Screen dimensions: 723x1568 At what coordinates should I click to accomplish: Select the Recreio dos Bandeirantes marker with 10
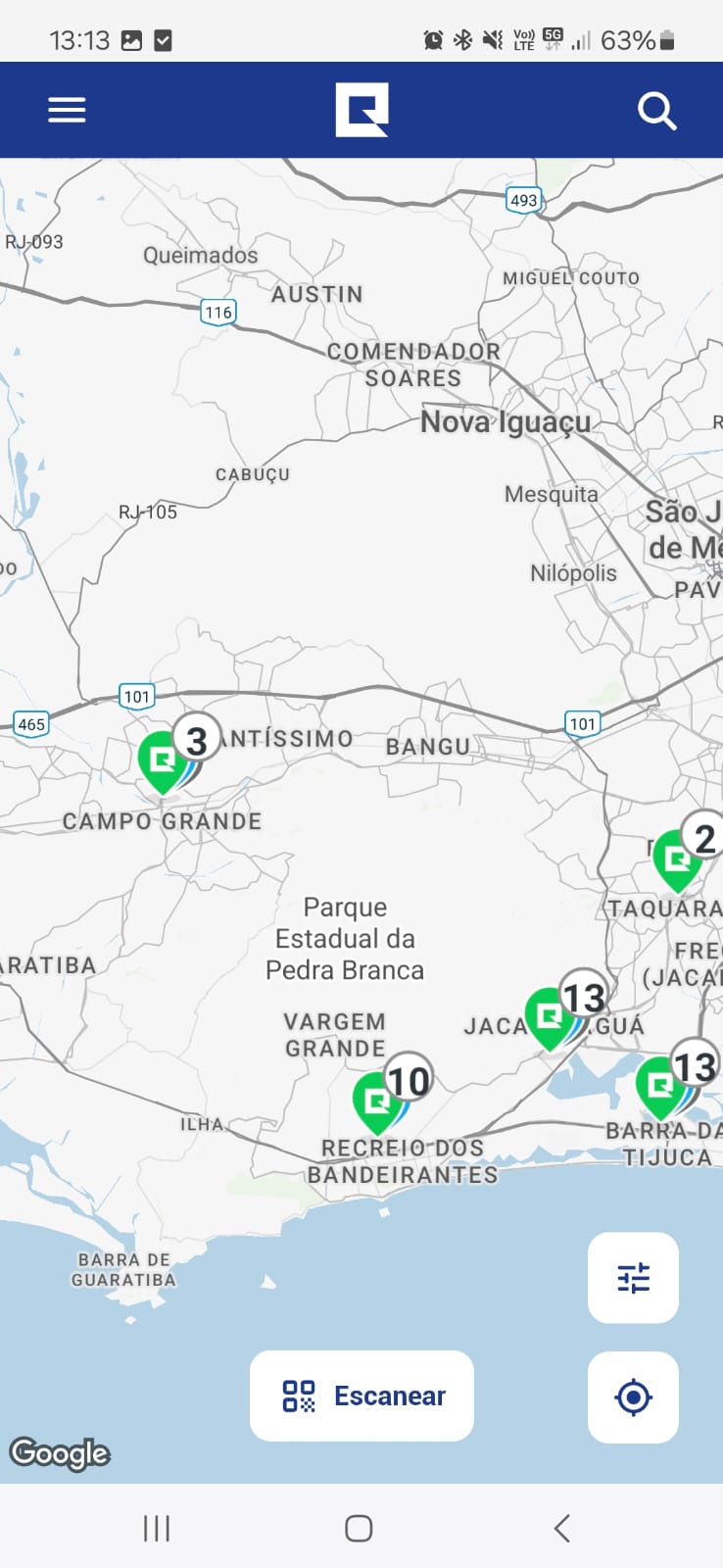point(378,1102)
